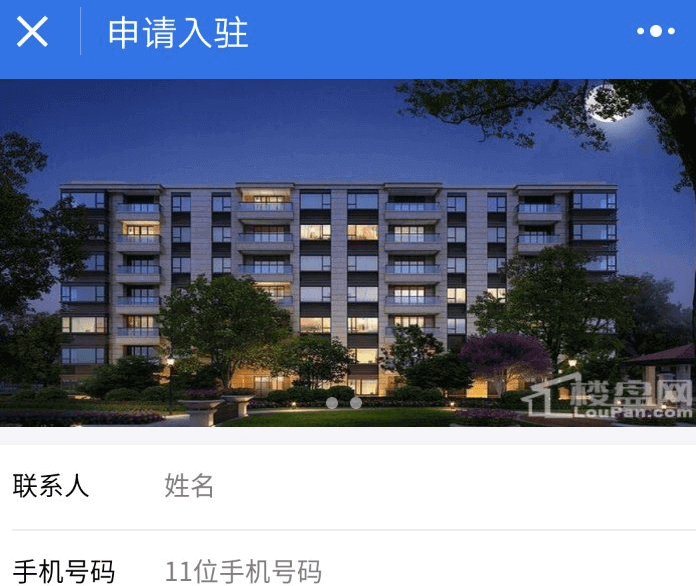Image resolution: width=696 pixels, height=586 pixels.
Task: Close the 申请入驻 page
Action: click(32, 32)
